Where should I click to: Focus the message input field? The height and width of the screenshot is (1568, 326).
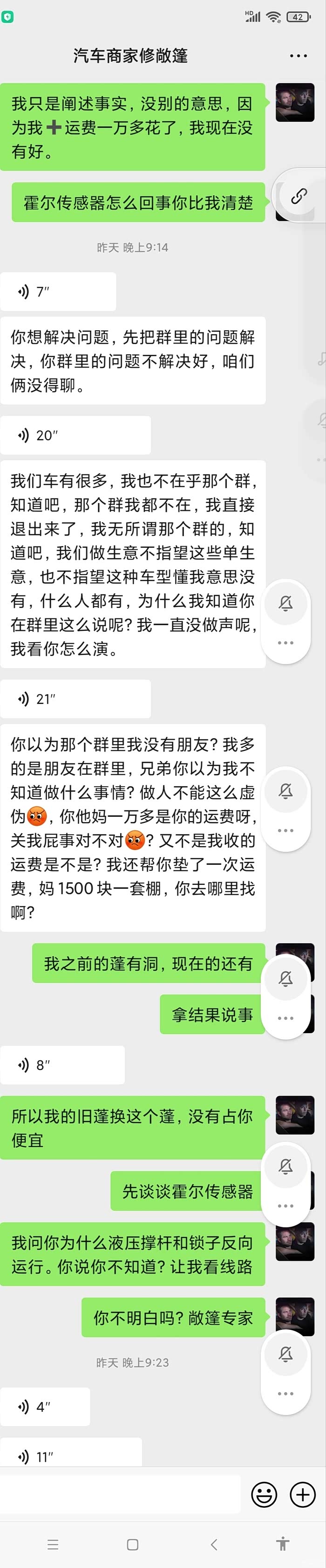tap(121, 1494)
